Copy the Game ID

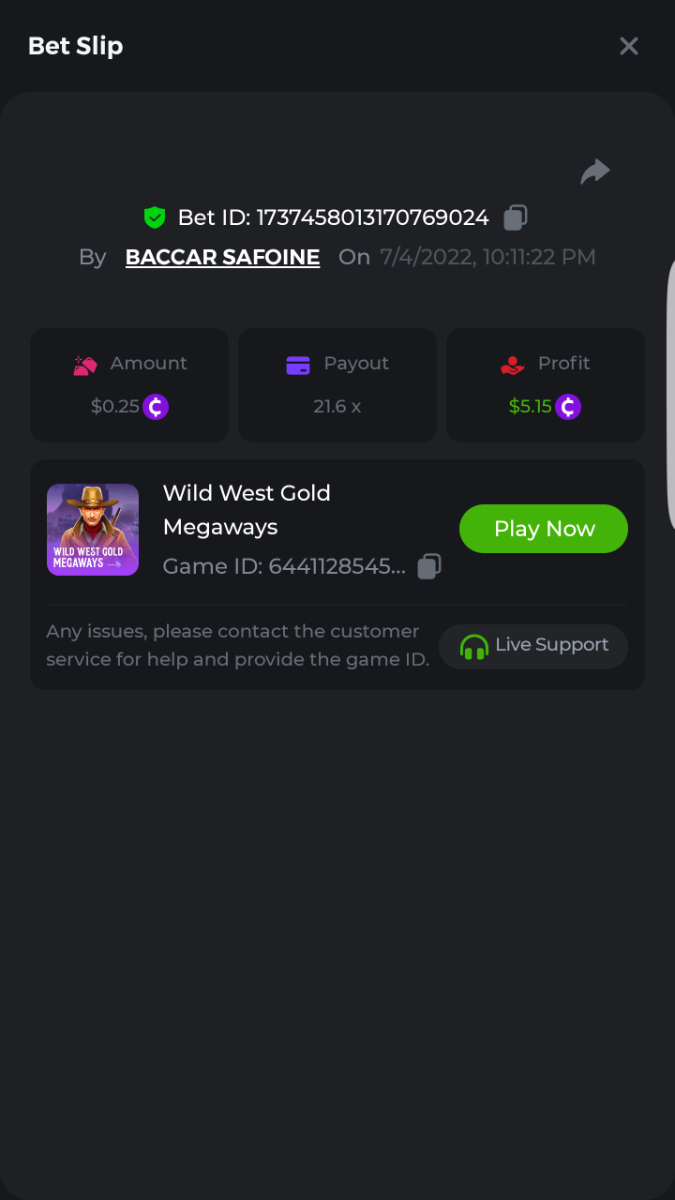[x=429, y=566]
